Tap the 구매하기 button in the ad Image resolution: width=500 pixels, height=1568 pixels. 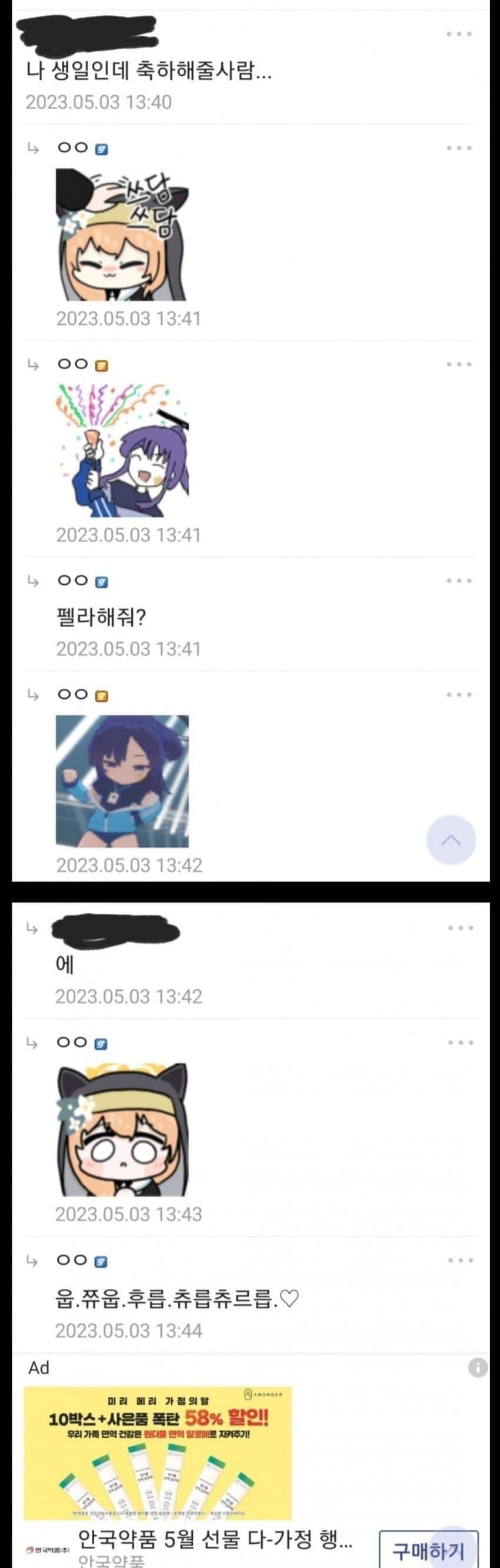tap(428, 1550)
